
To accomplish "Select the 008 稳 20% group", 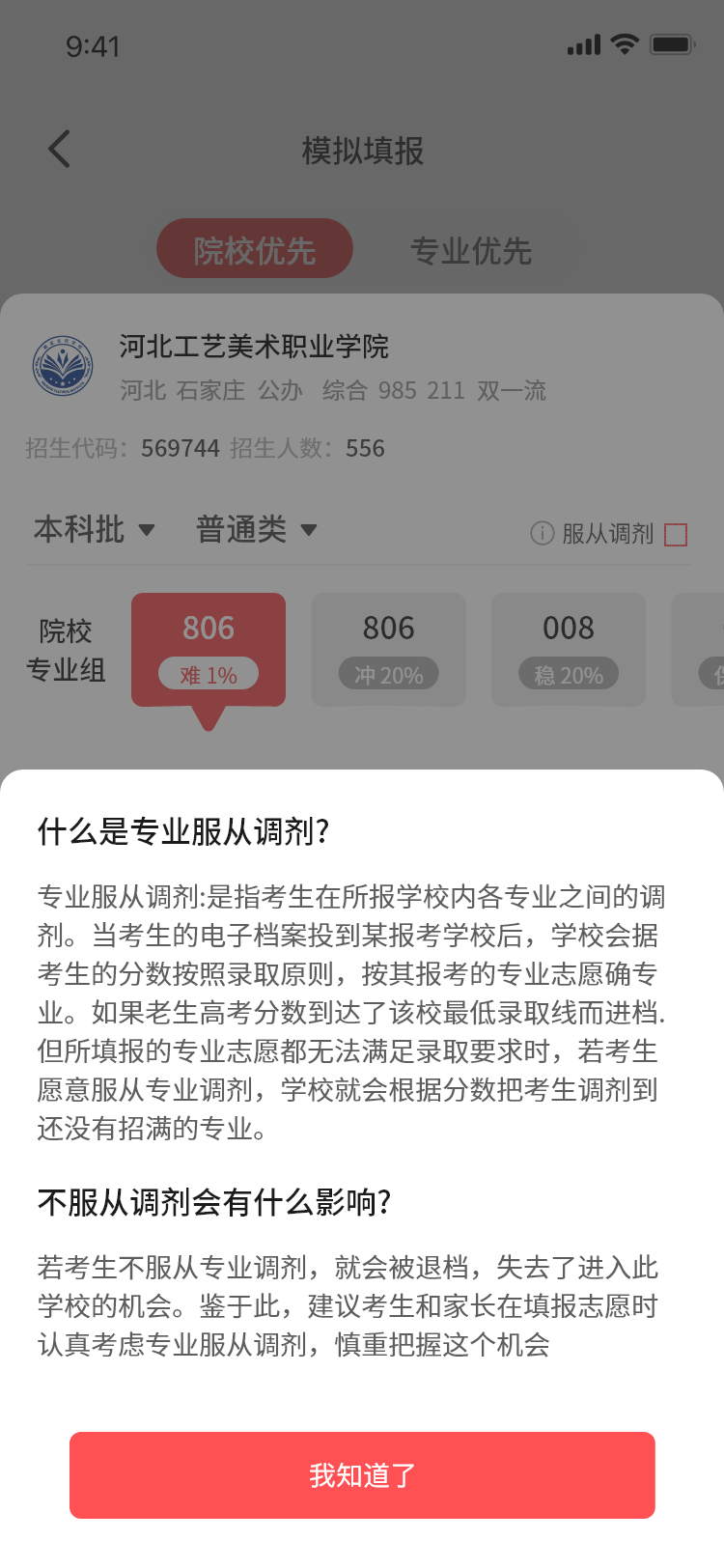I will pyautogui.click(x=568, y=649).
